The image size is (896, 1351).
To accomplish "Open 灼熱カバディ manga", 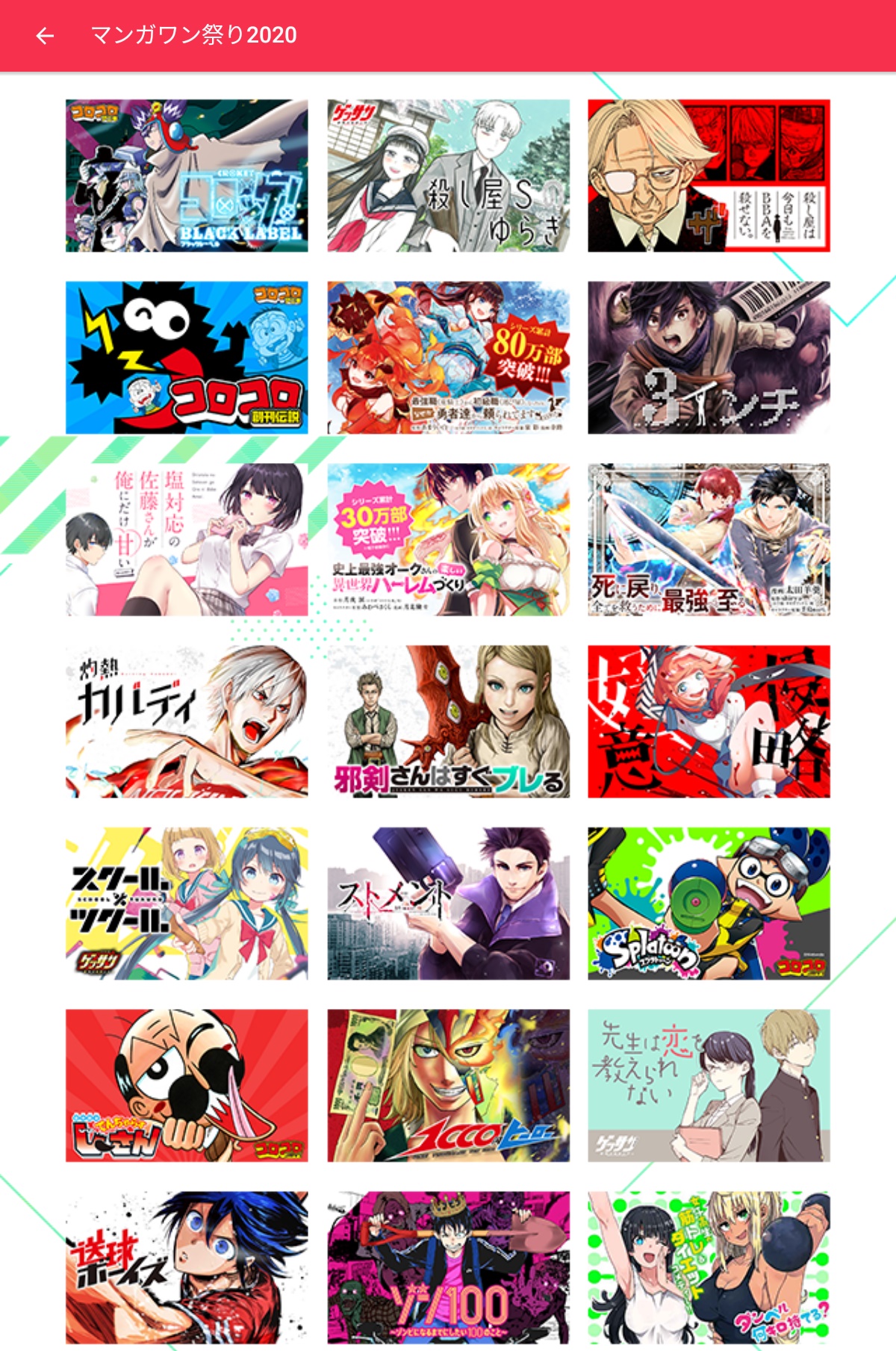I will tap(187, 721).
